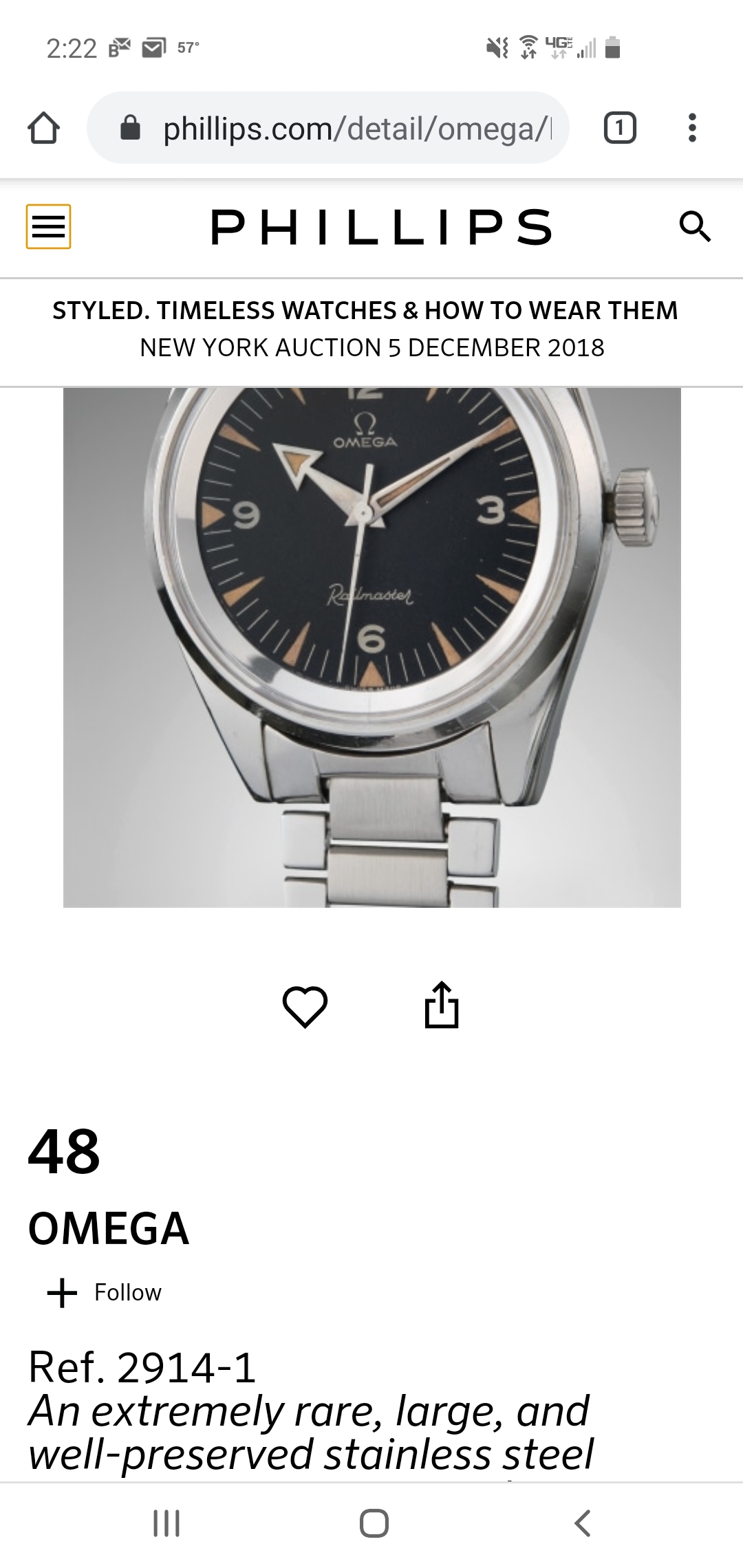Open recent apps from the navigation bar
Screen dimensions: 743x1568
pos(166,1523)
